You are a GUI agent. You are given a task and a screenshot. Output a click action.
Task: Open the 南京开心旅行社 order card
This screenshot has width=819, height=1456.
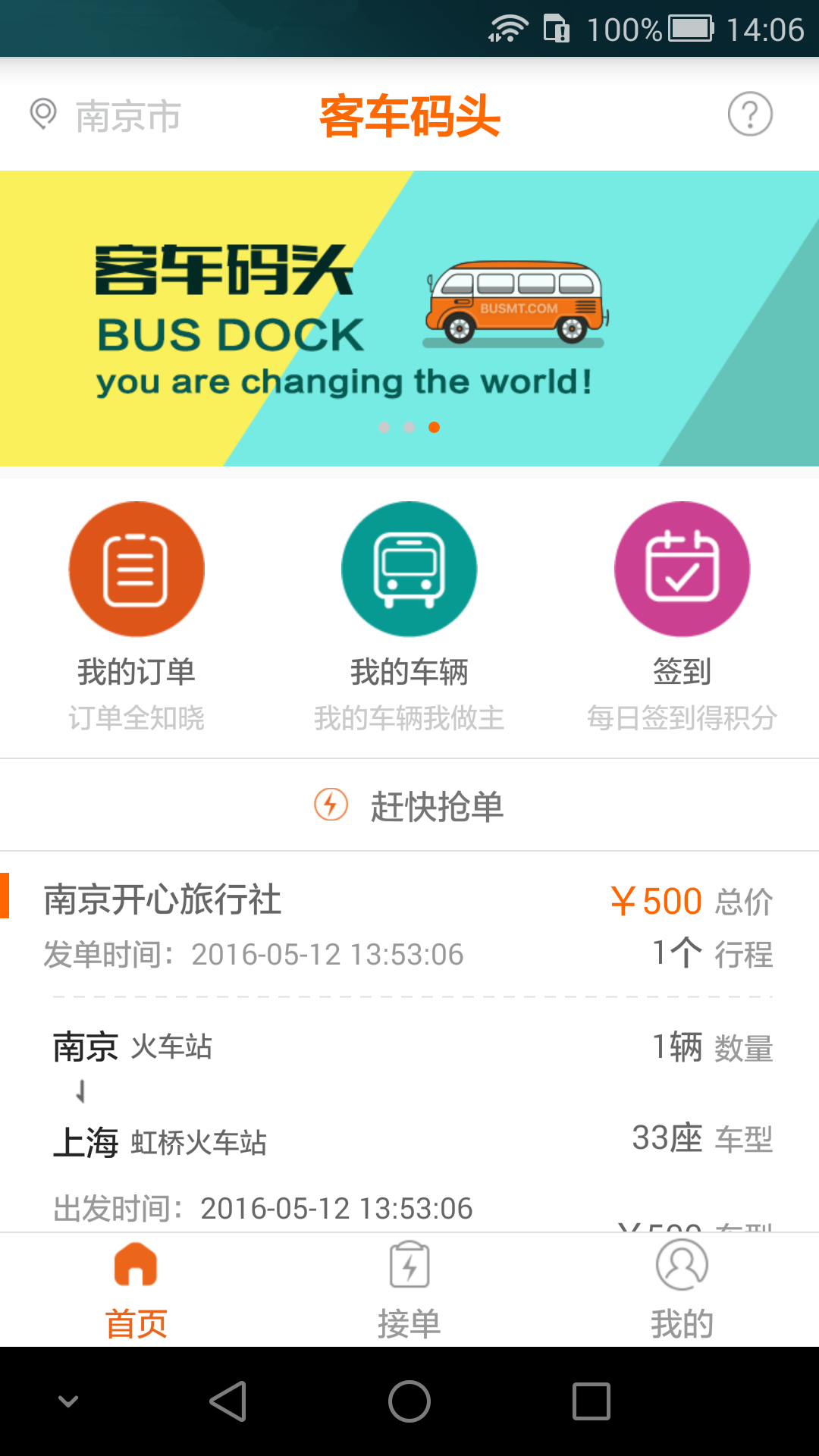pos(409,1046)
